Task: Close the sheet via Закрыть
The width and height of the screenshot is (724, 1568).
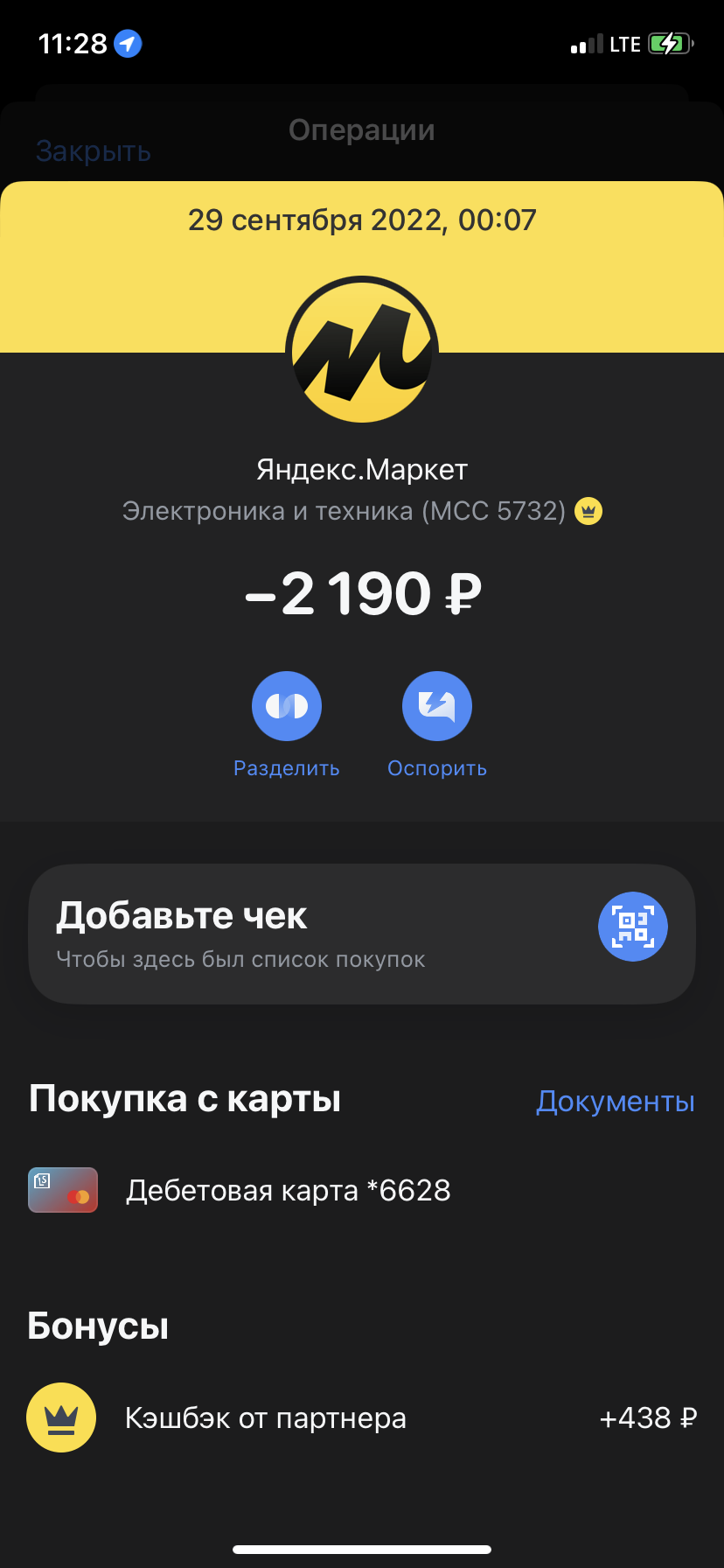Action: coord(94,151)
